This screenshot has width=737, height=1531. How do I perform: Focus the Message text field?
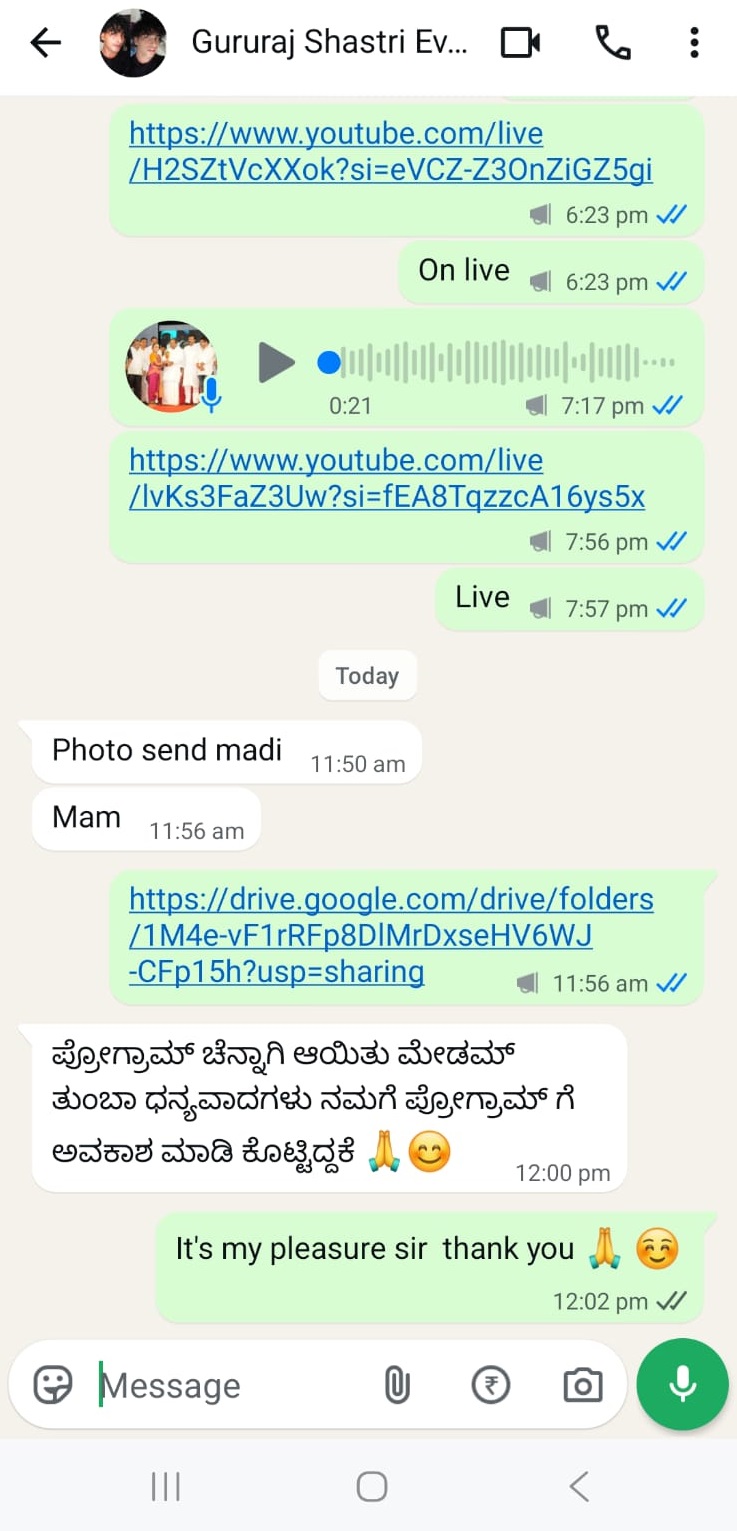(x=230, y=1385)
